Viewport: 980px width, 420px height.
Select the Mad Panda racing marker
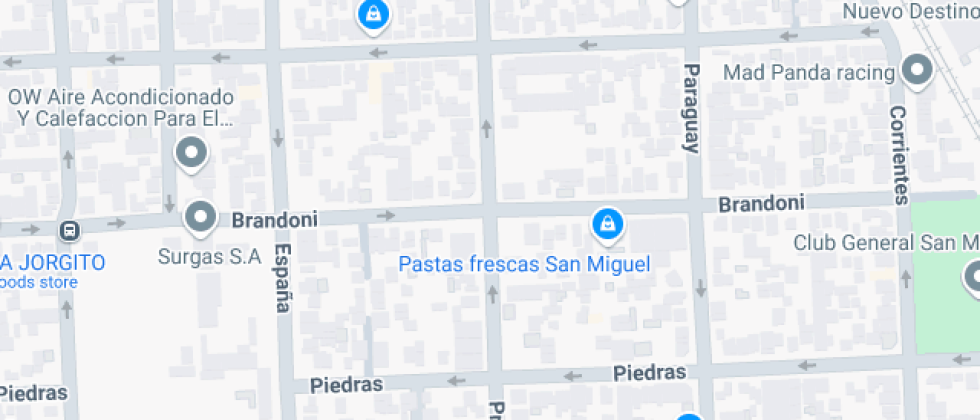click(x=915, y=72)
